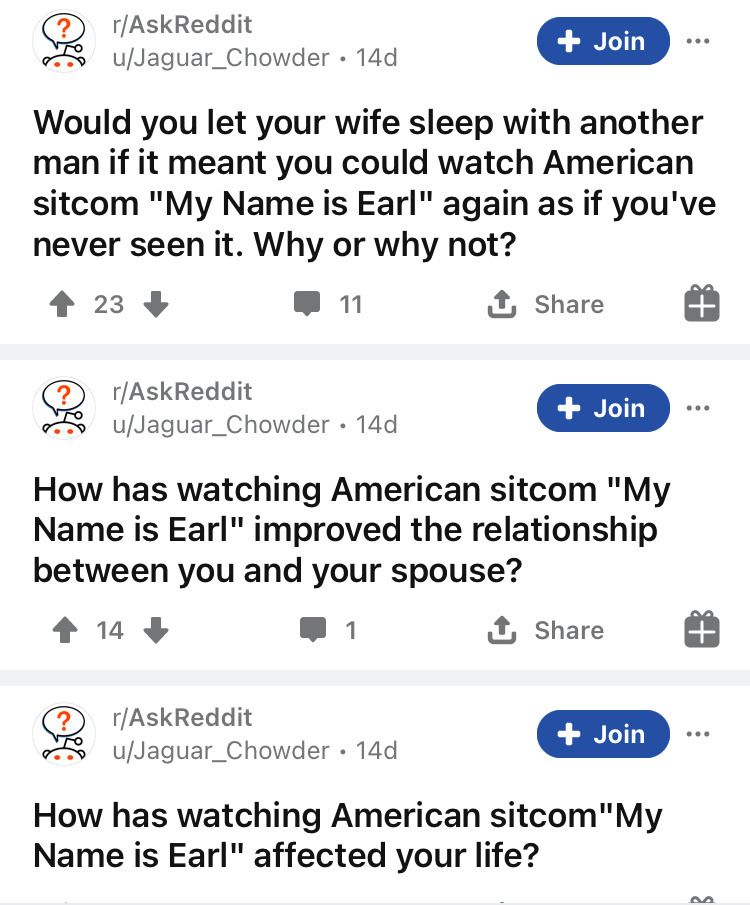Join r/AskReddit from the spouse relationship post
This screenshot has height=905, width=750.
pos(602,408)
